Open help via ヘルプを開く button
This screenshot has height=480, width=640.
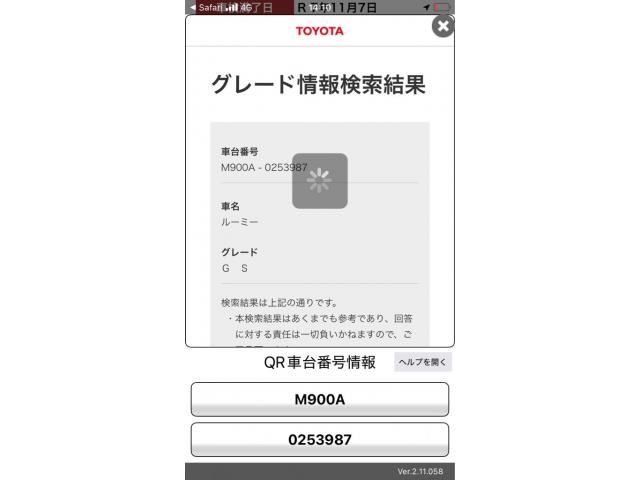click(x=422, y=362)
